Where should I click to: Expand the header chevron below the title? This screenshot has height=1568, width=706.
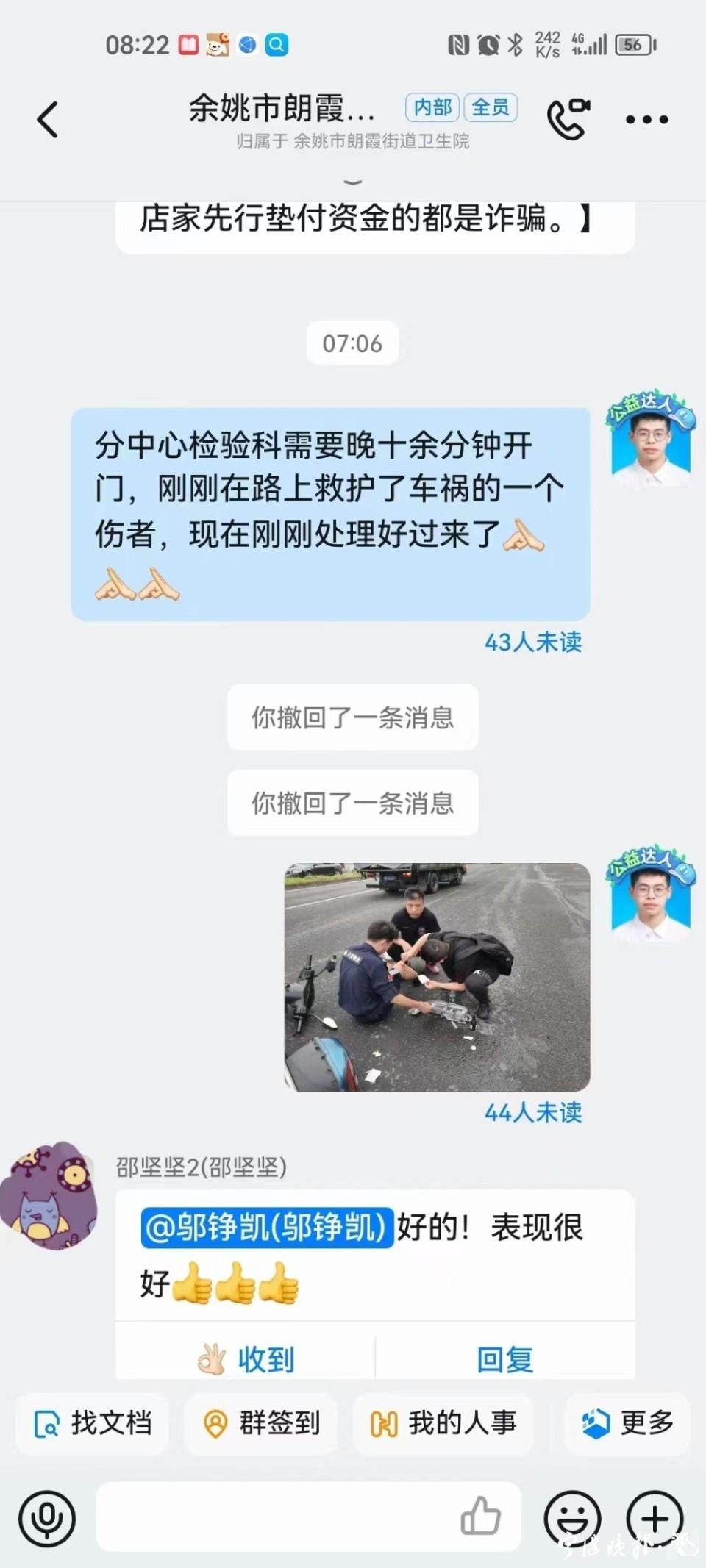pyautogui.click(x=353, y=182)
